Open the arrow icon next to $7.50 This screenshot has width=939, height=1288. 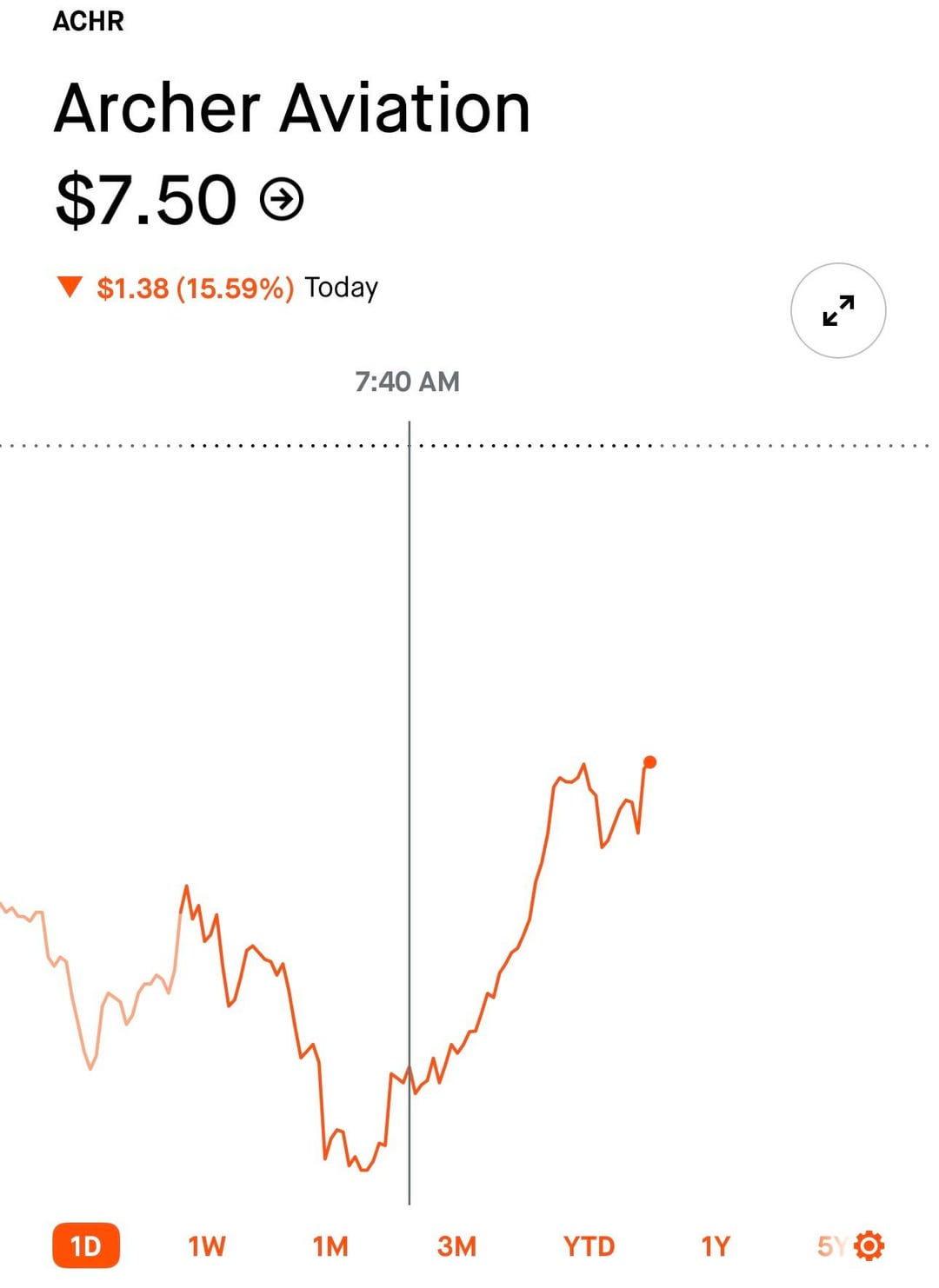282,199
